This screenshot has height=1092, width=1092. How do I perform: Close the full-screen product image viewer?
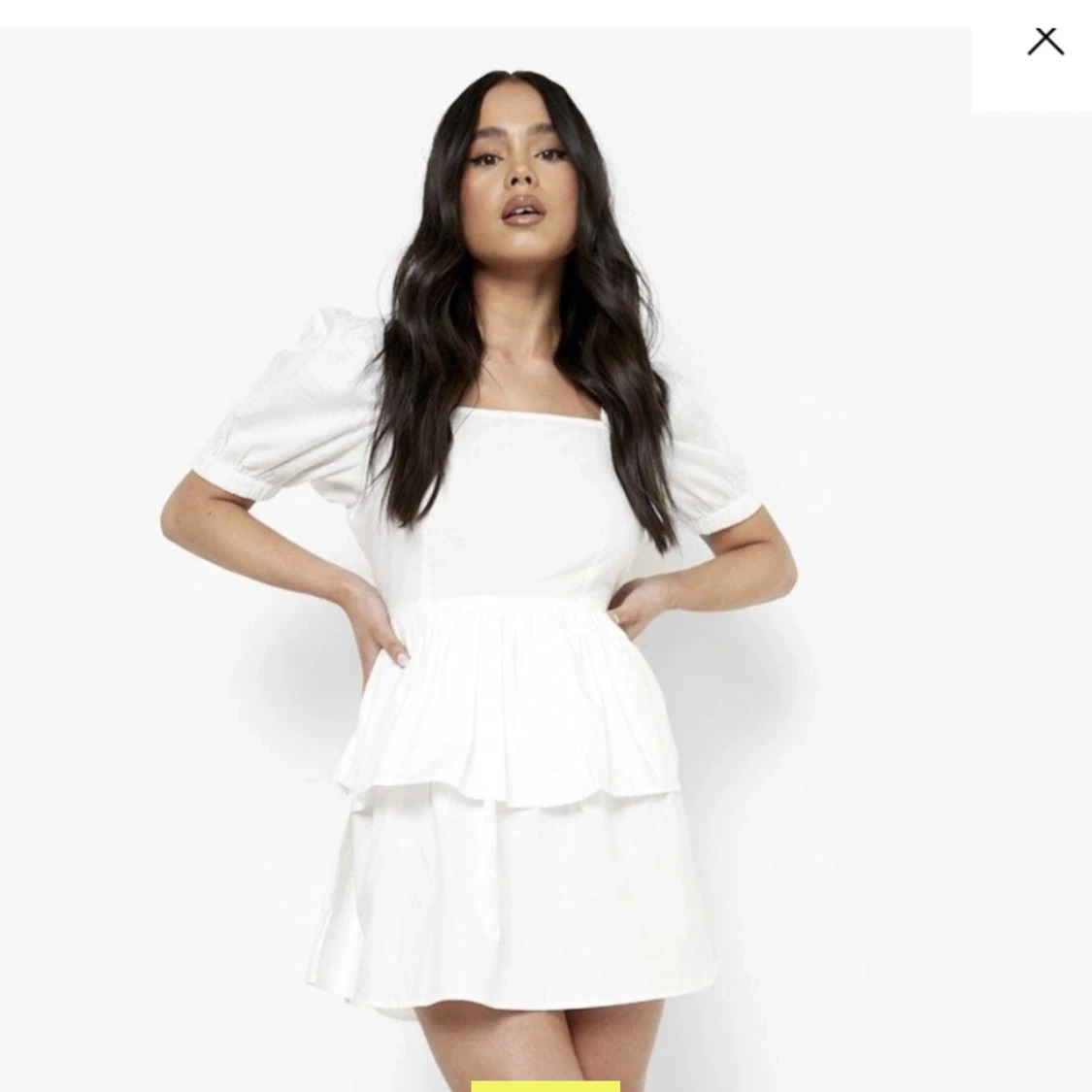[1045, 41]
